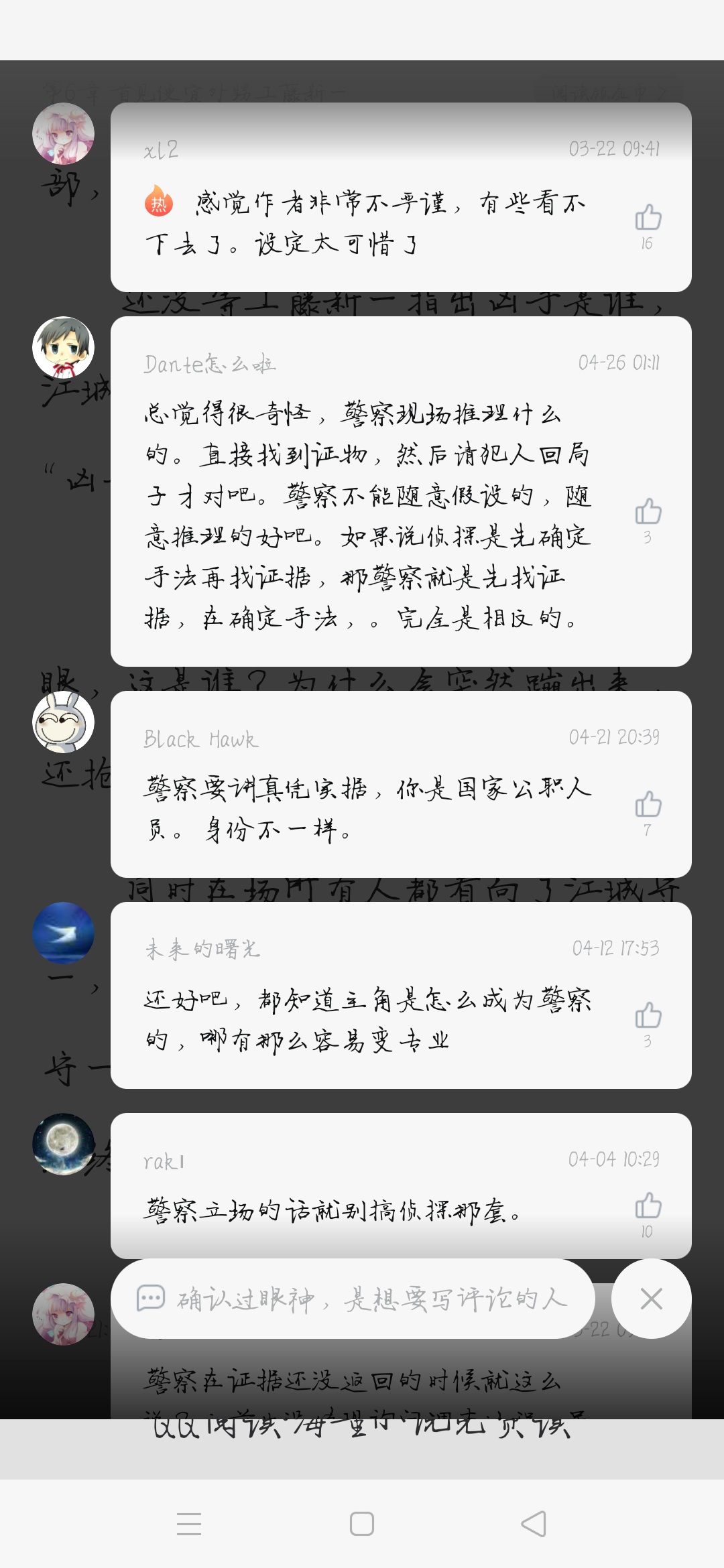Viewport: 724px width, 1568px height.
Task: Like rakI's comment
Action: (648, 1206)
